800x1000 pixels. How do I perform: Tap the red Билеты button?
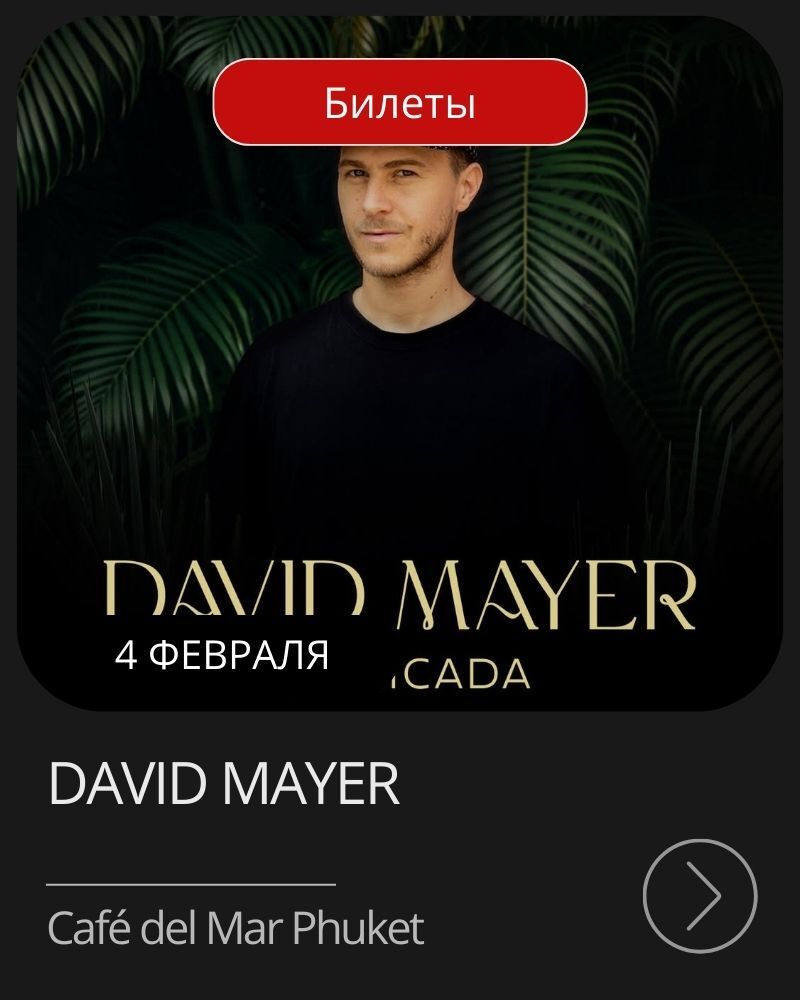pyautogui.click(x=399, y=102)
